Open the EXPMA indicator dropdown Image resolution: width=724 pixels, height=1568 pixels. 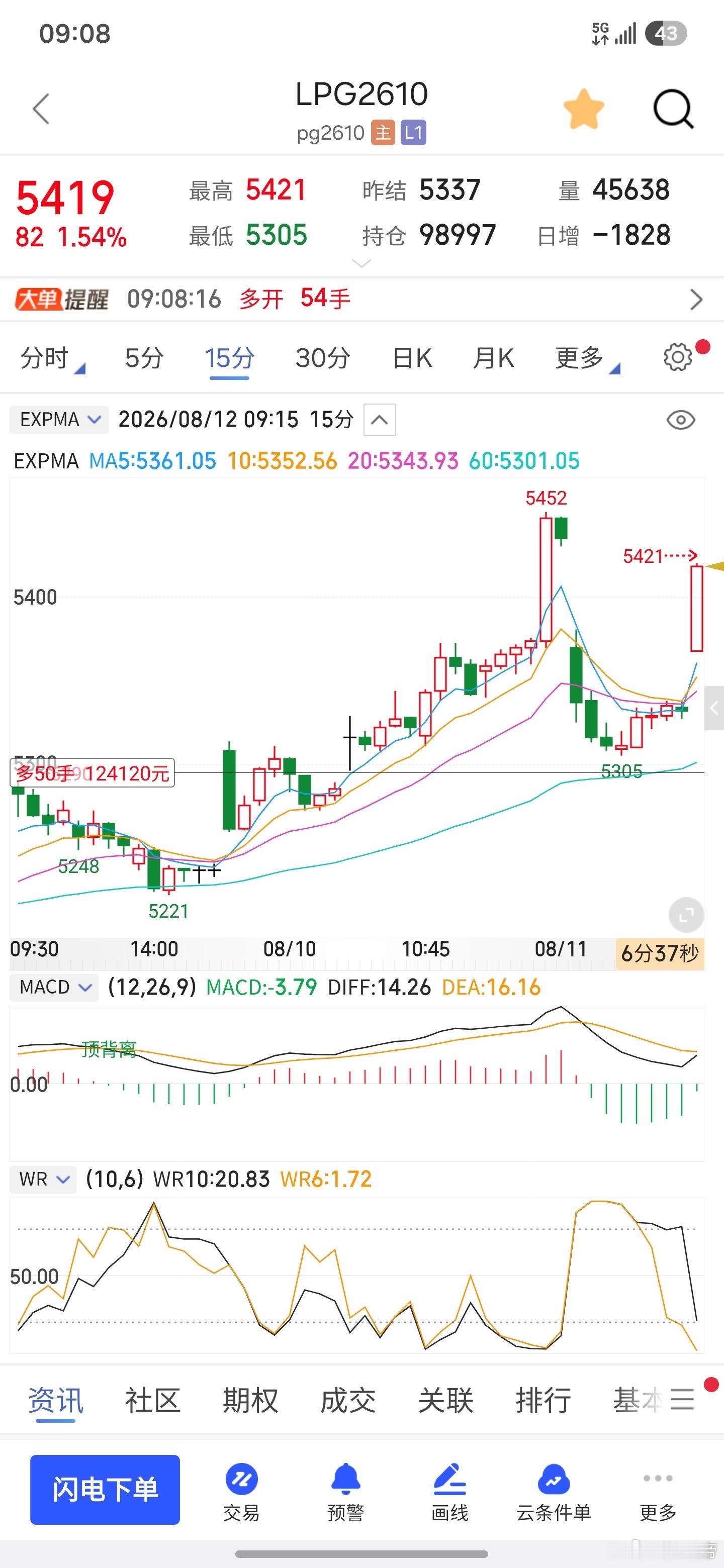[x=59, y=420]
